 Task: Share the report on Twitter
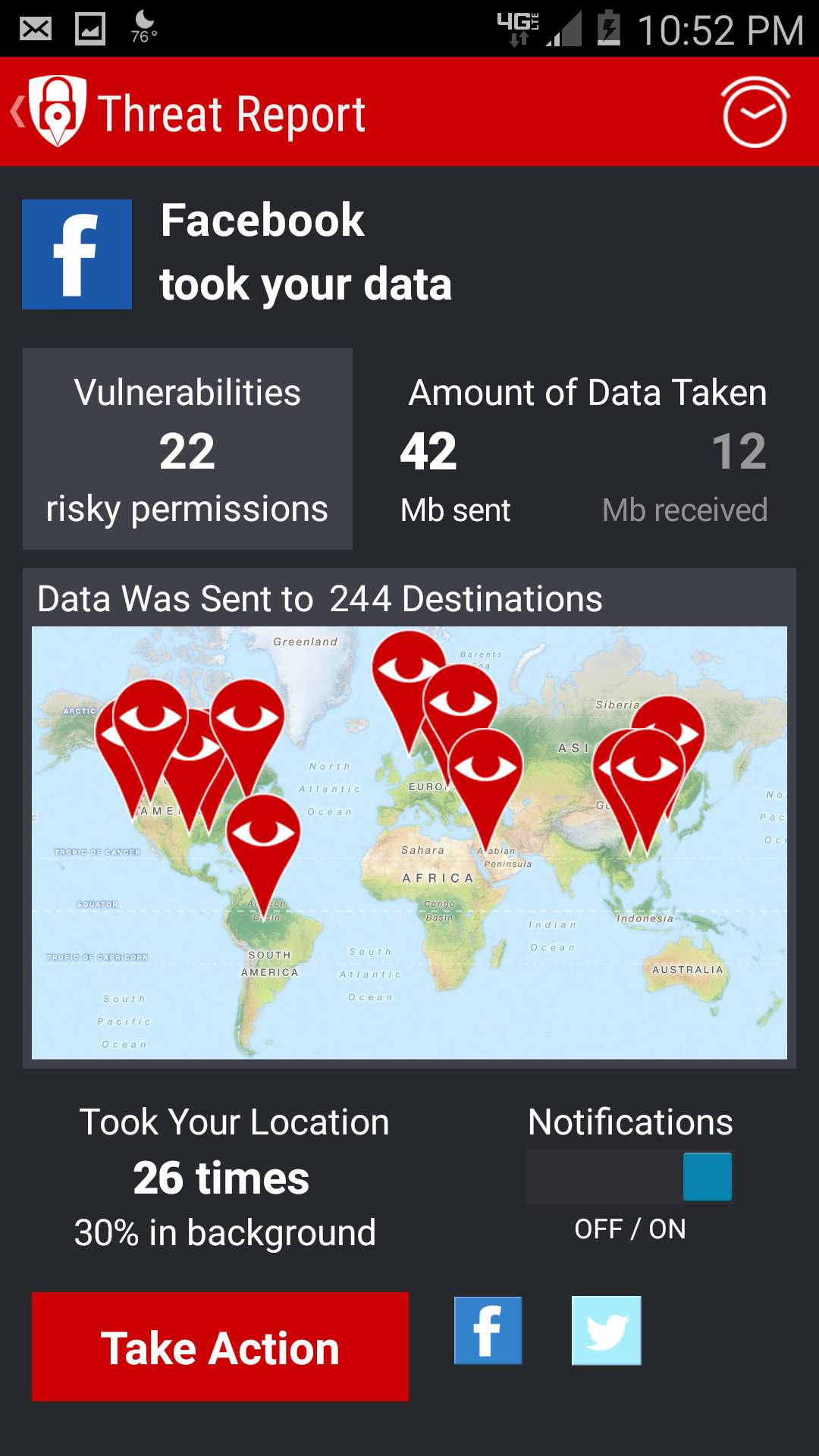(606, 1331)
